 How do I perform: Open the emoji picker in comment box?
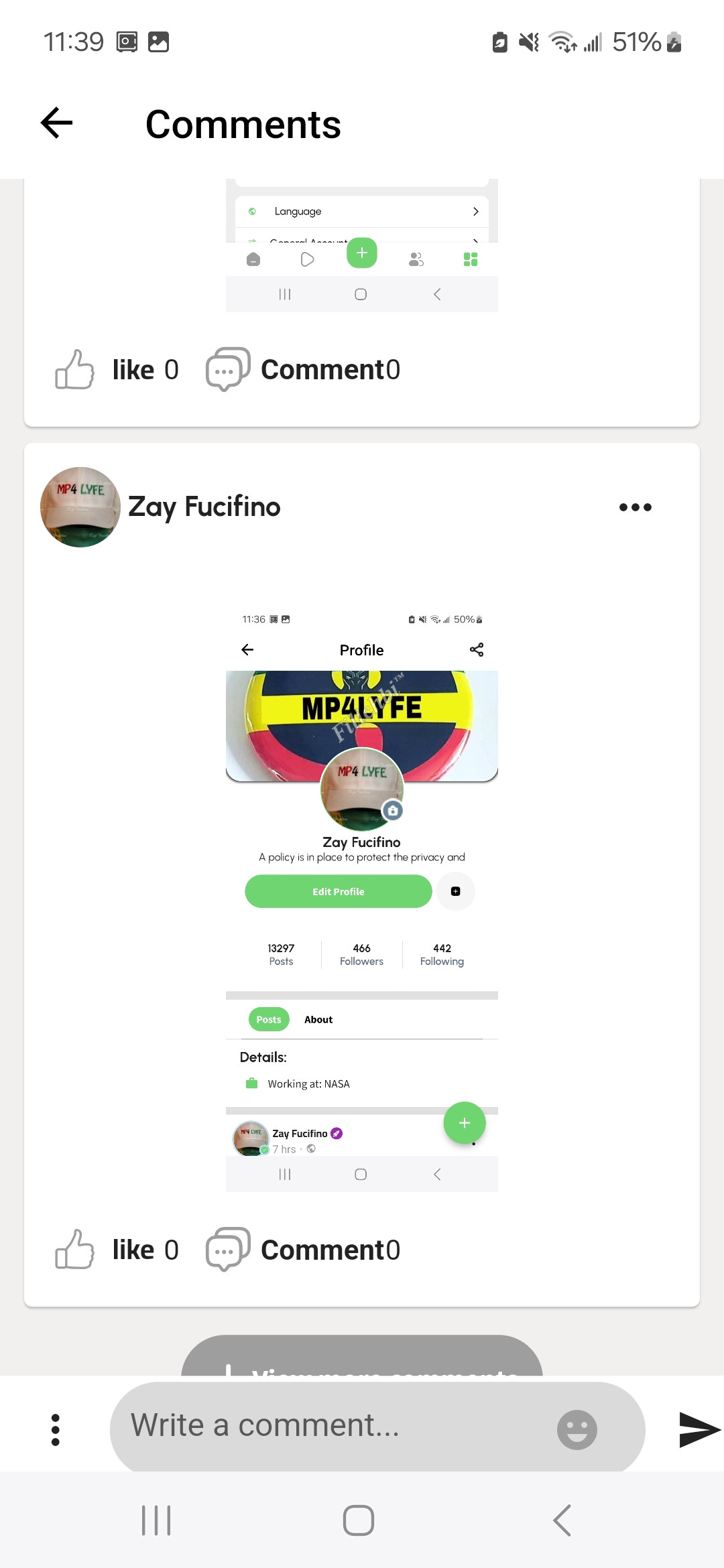pos(577,1429)
